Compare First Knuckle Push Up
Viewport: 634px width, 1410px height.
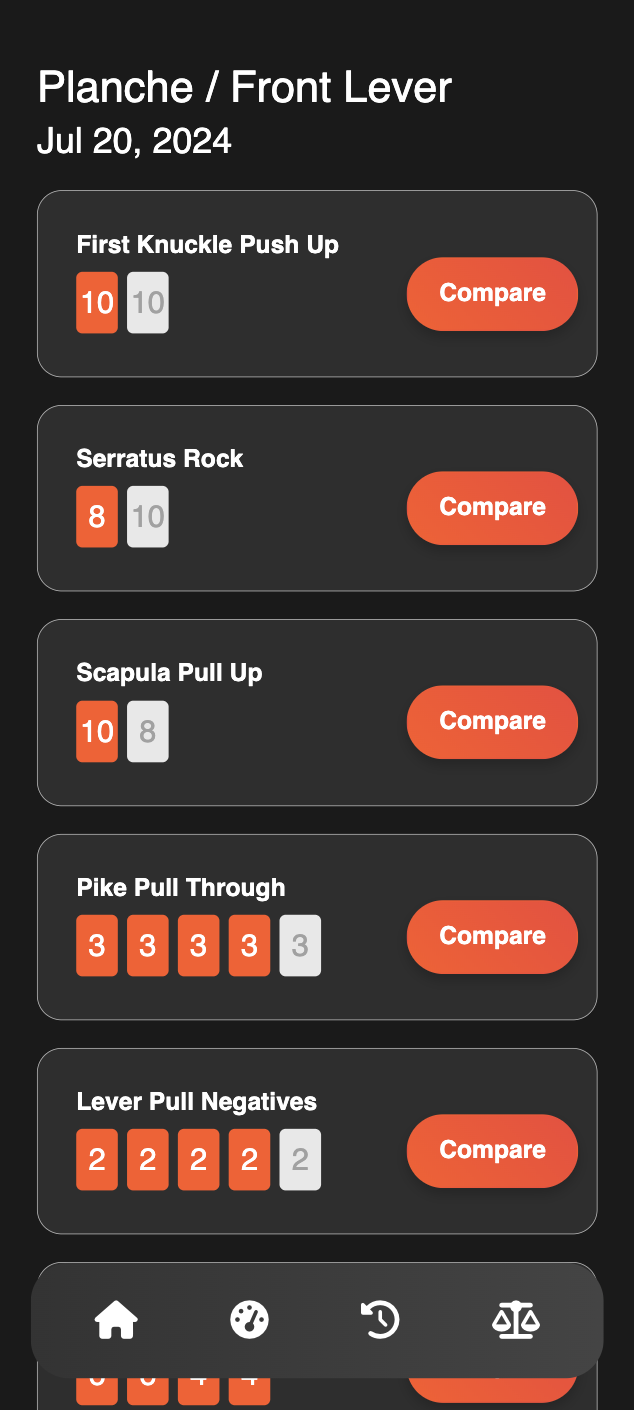pos(492,294)
